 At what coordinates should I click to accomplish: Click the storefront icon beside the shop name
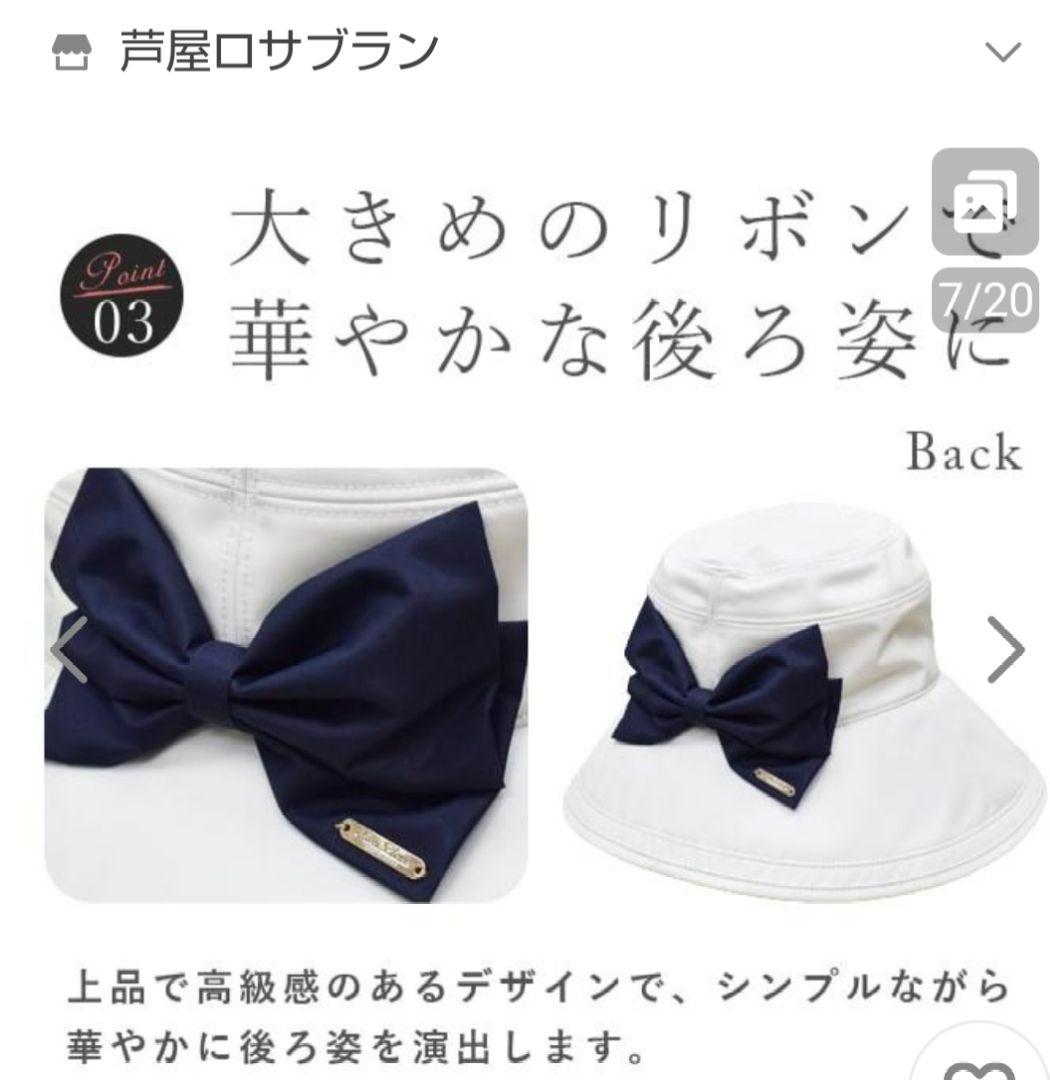(75, 45)
